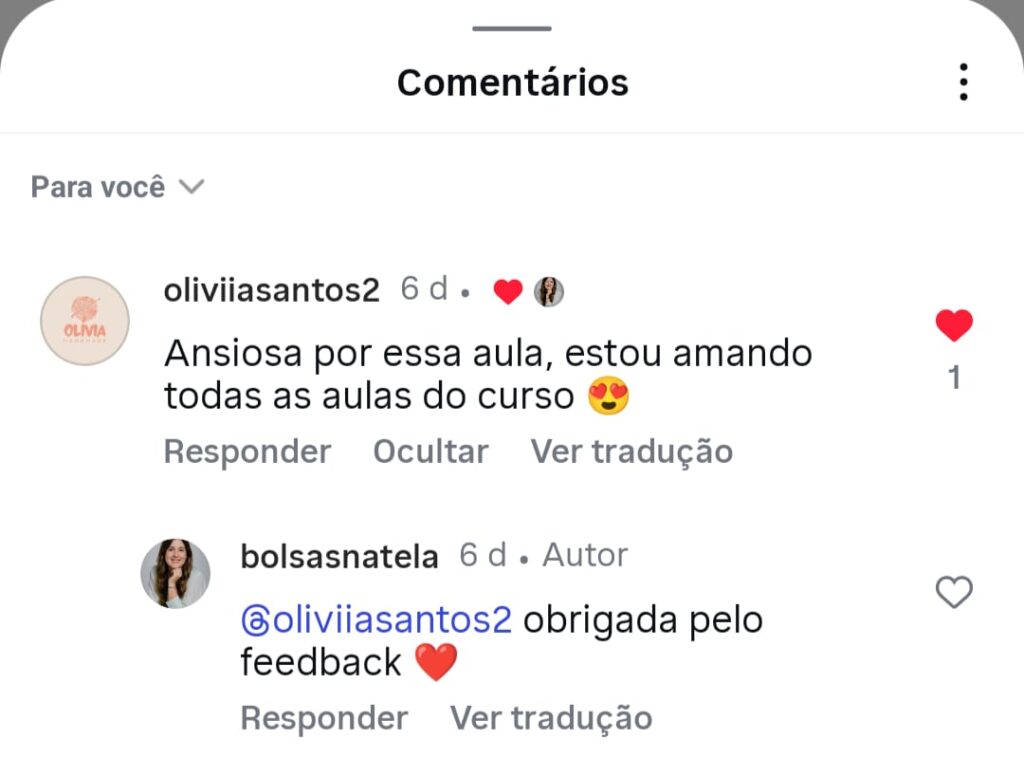The image size is (1024, 776).
Task: Open the @oliviiasantos2 mention link
Action: (377, 620)
